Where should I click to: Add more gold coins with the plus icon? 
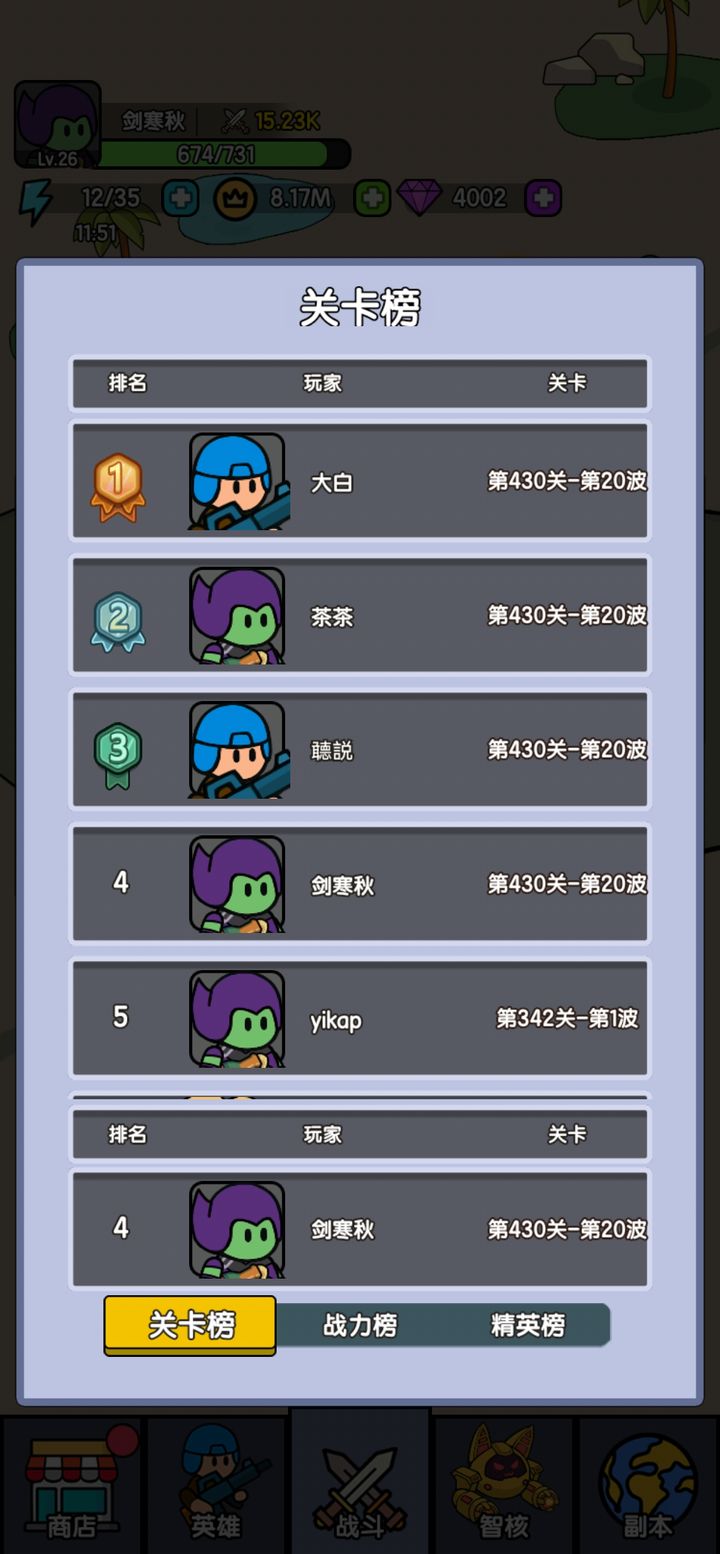[x=371, y=198]
